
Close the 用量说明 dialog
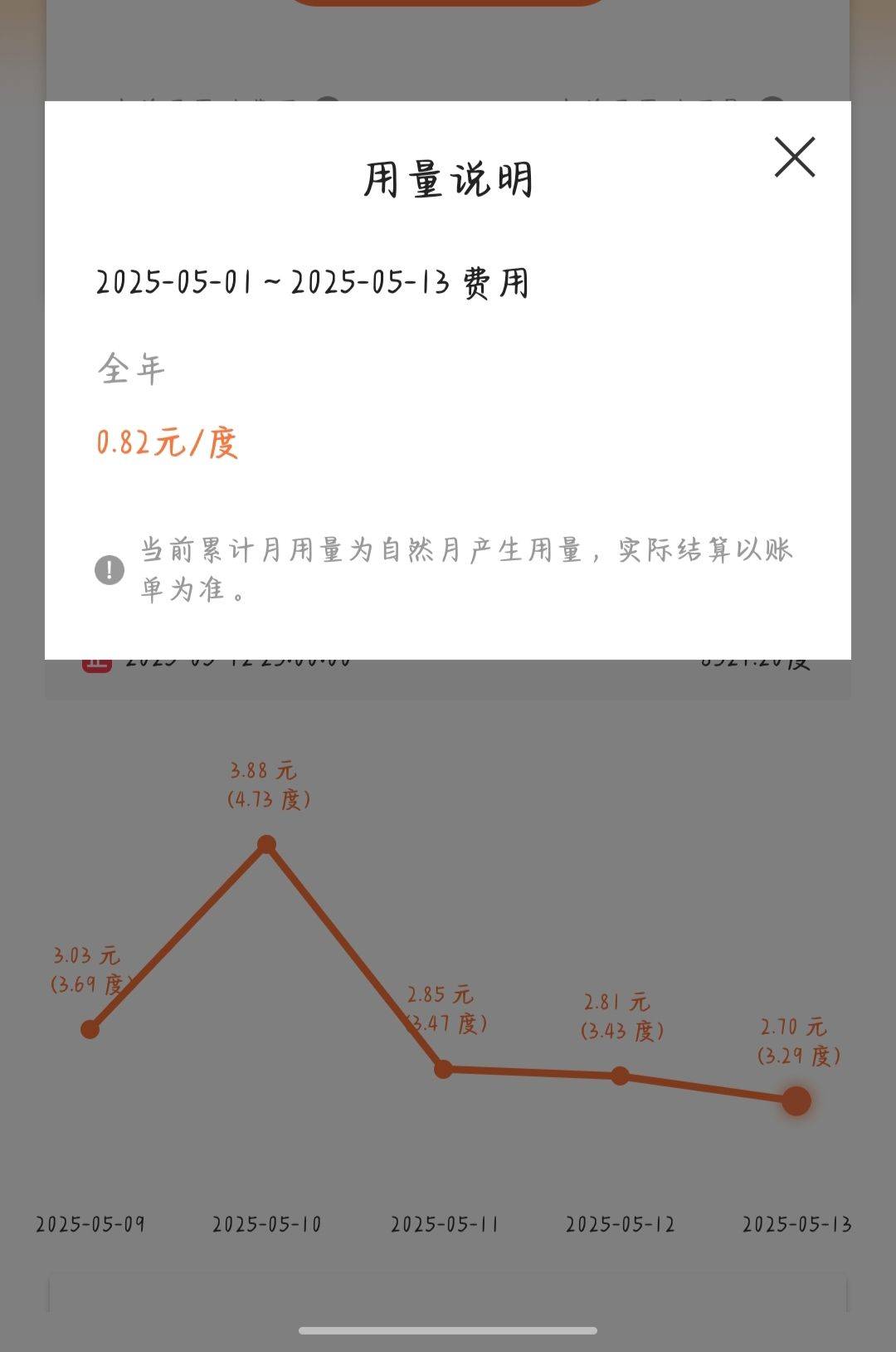[x=794, y=157]
